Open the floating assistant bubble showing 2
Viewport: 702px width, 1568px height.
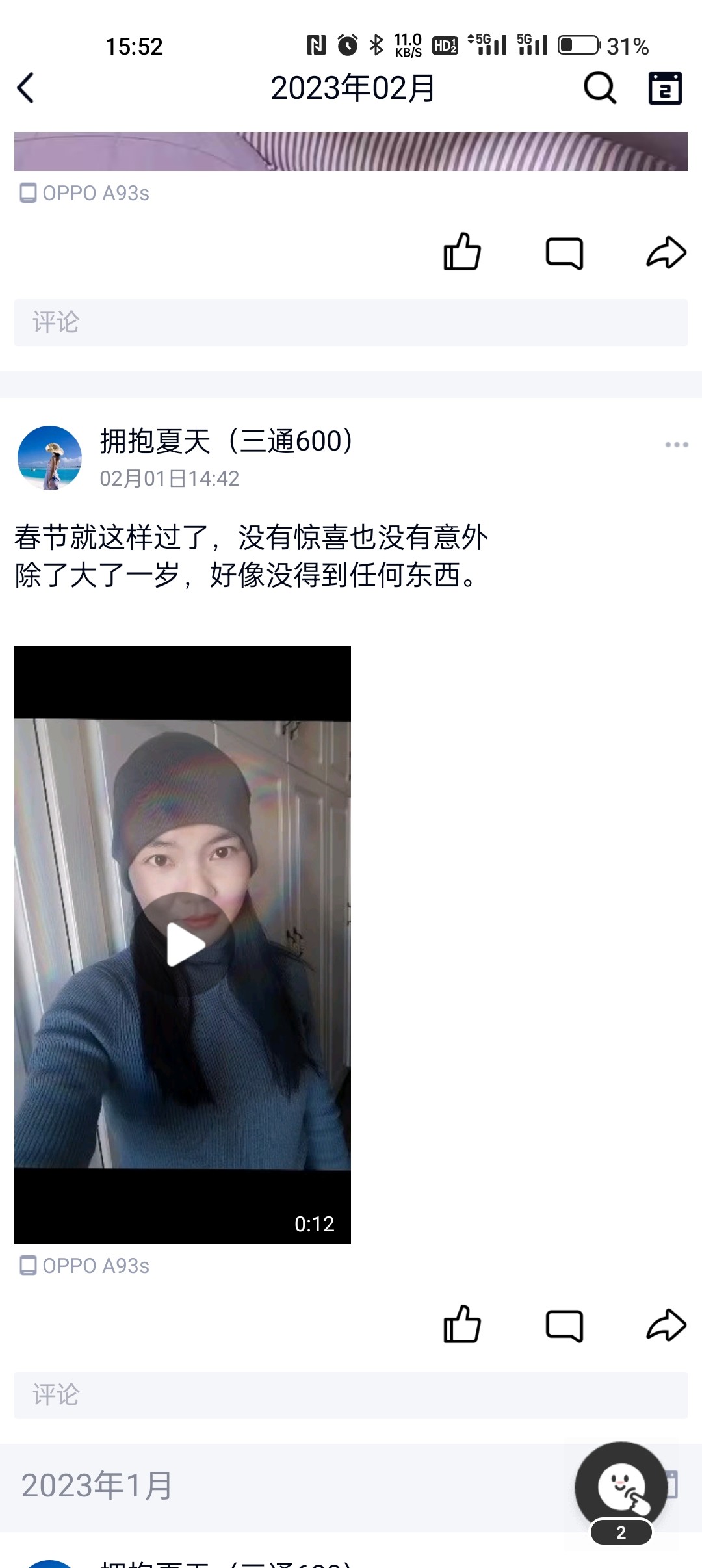(621, 1489)
